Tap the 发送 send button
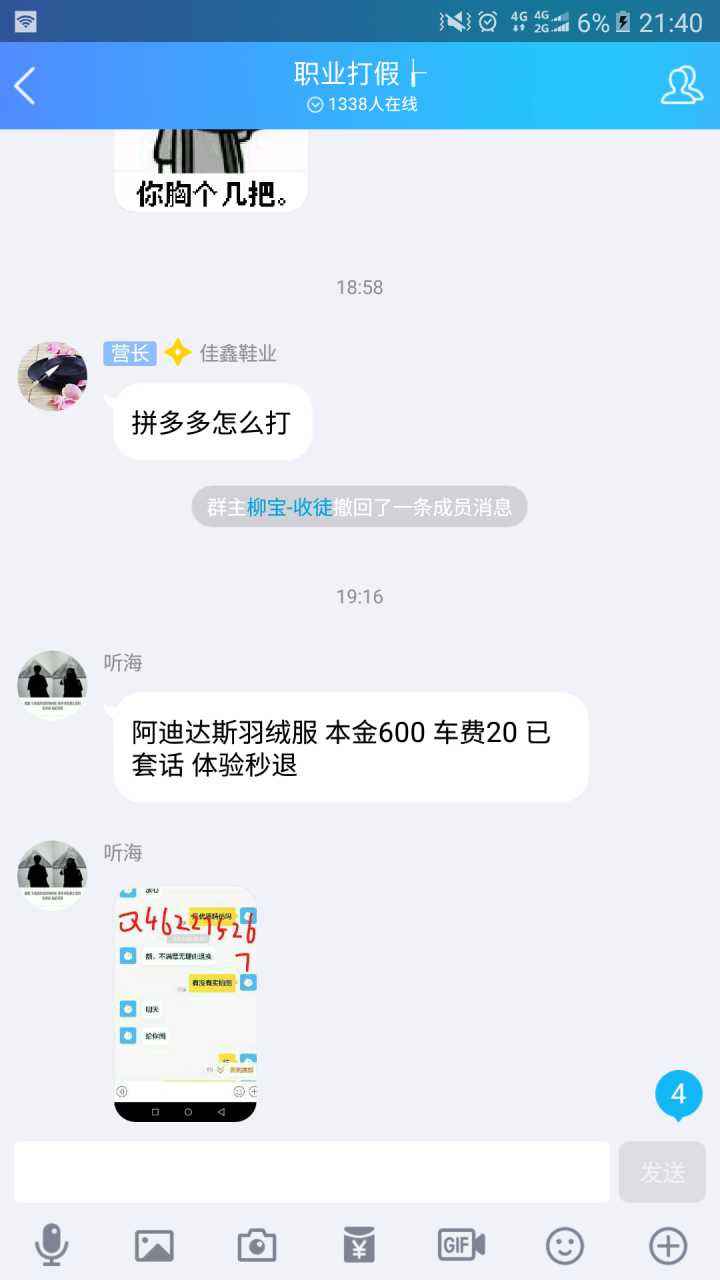The height and width of the screenshot is (1280, 720). pos(662,1172)
